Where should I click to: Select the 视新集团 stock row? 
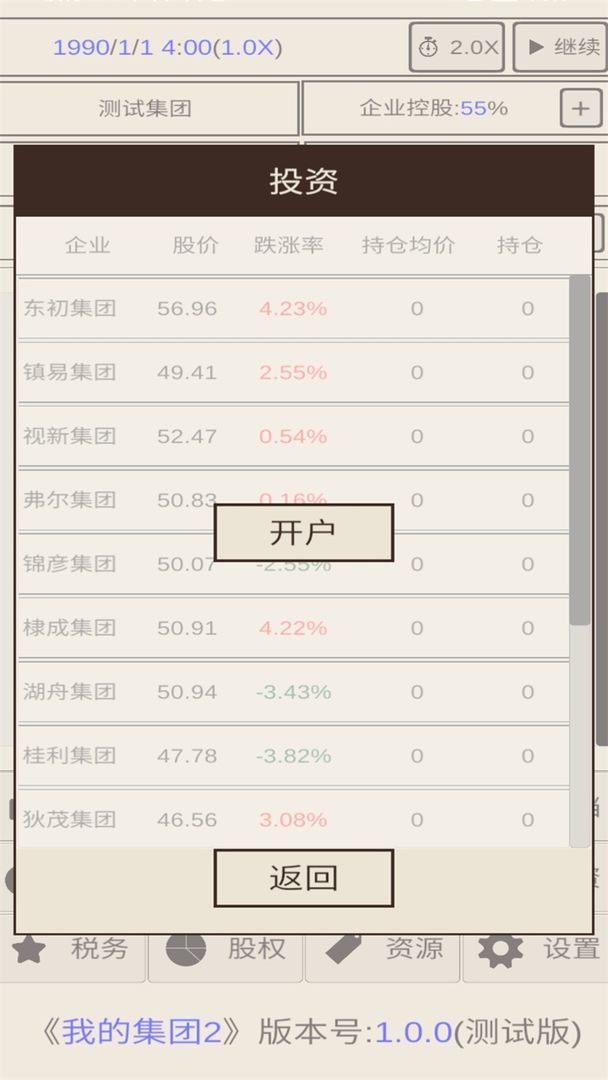[x=292, y=436]
